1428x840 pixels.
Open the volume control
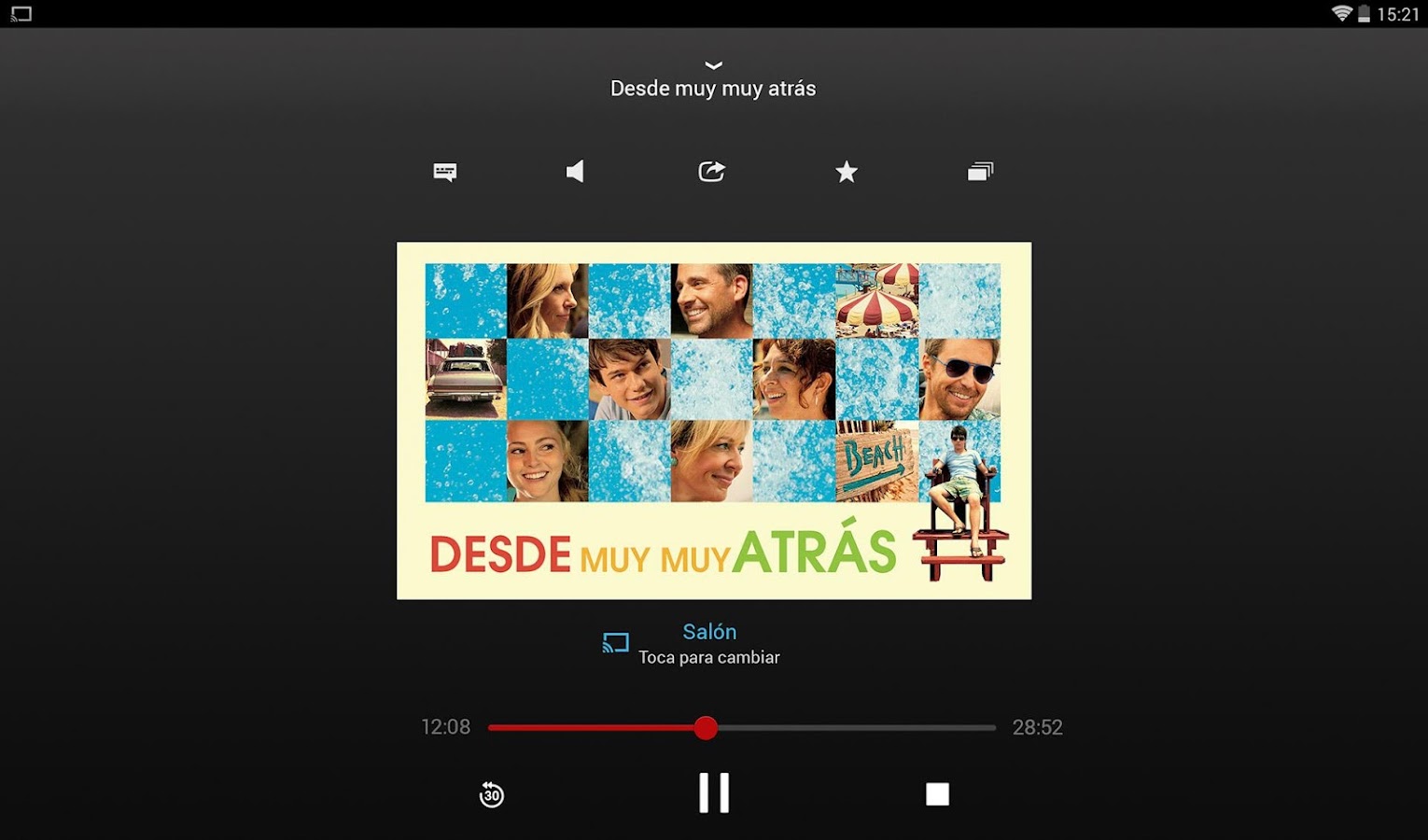575,172
